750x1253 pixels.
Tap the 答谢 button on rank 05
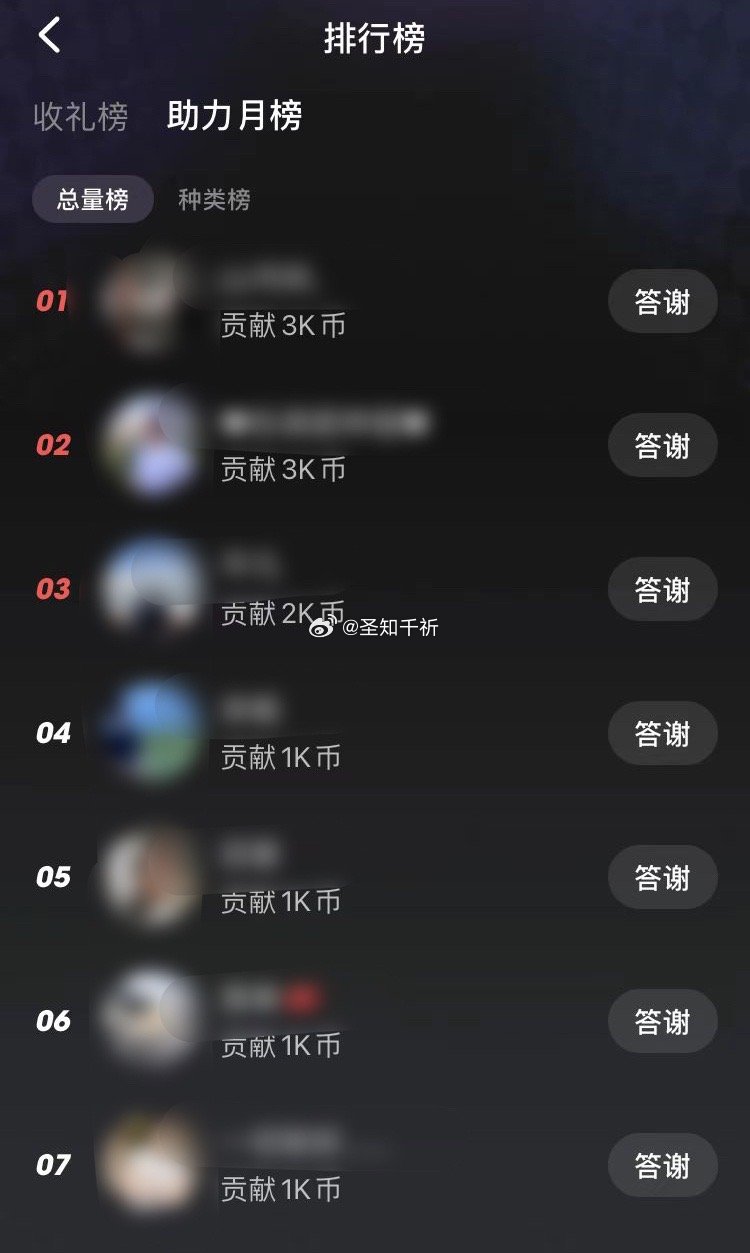click(x=662, y=877)
